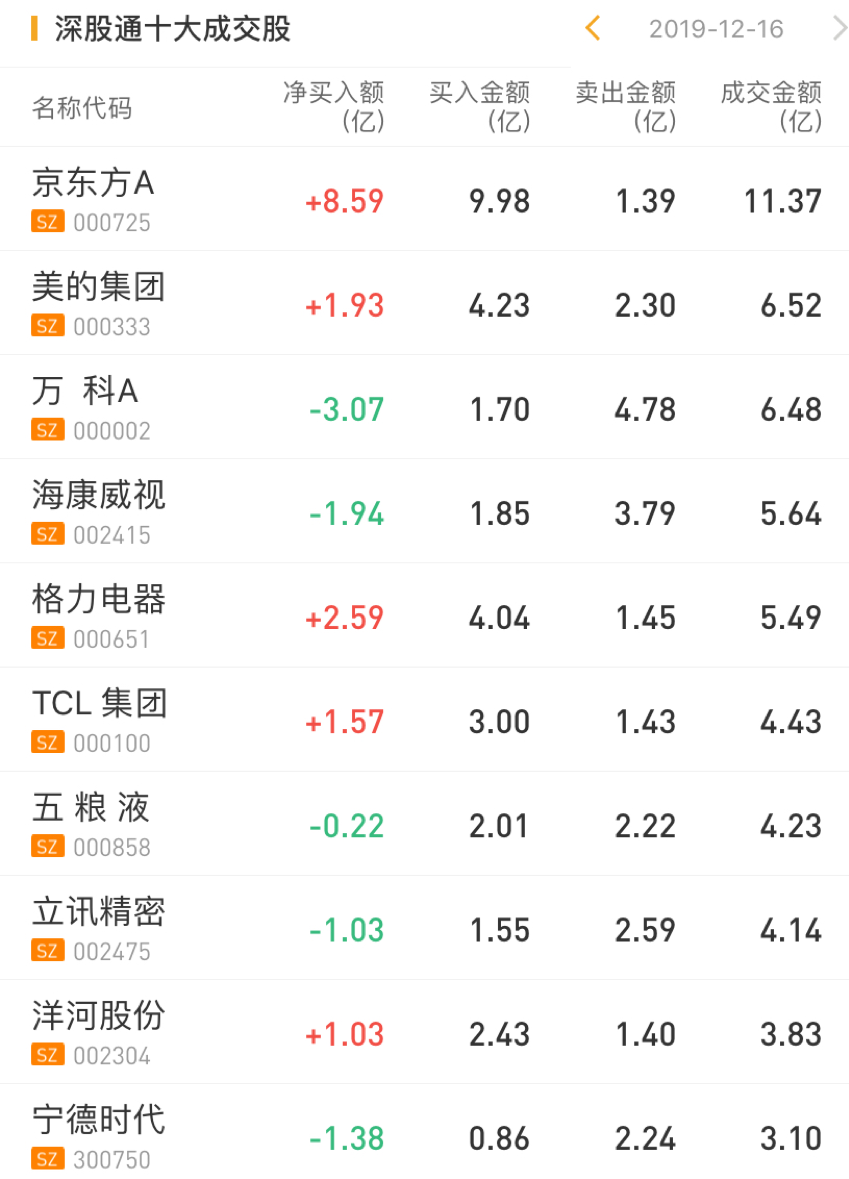Go to the next trading date
The image size is (849, 1179).
839,29
